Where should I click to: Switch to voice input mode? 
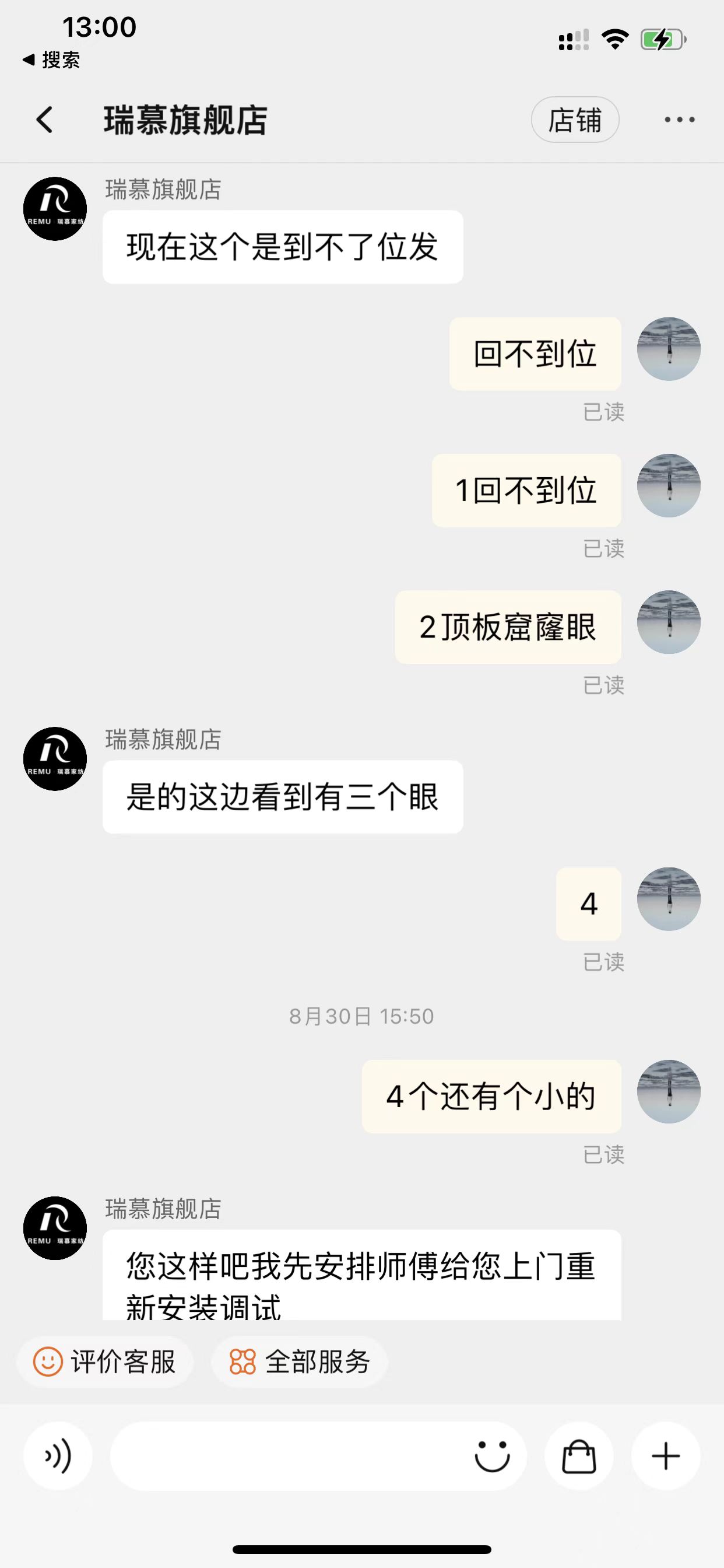(58, 1456)
